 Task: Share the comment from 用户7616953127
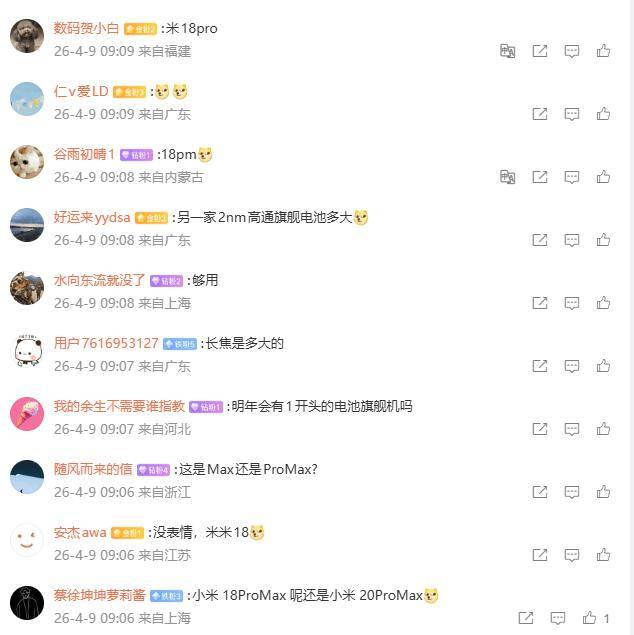pyautogui.click(x=540, y=366)
